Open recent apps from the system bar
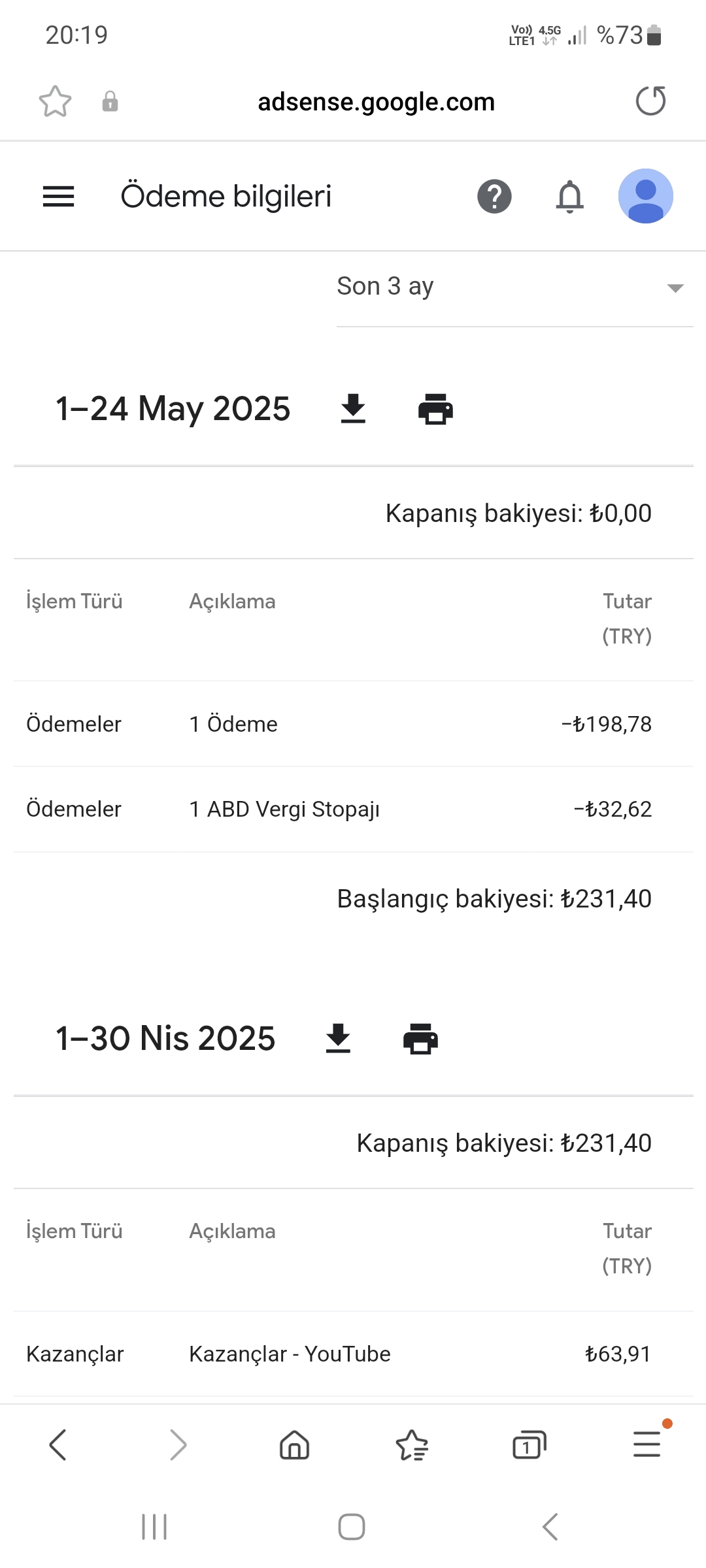This screenshot has height=1568, width=706. (154, 1527)
